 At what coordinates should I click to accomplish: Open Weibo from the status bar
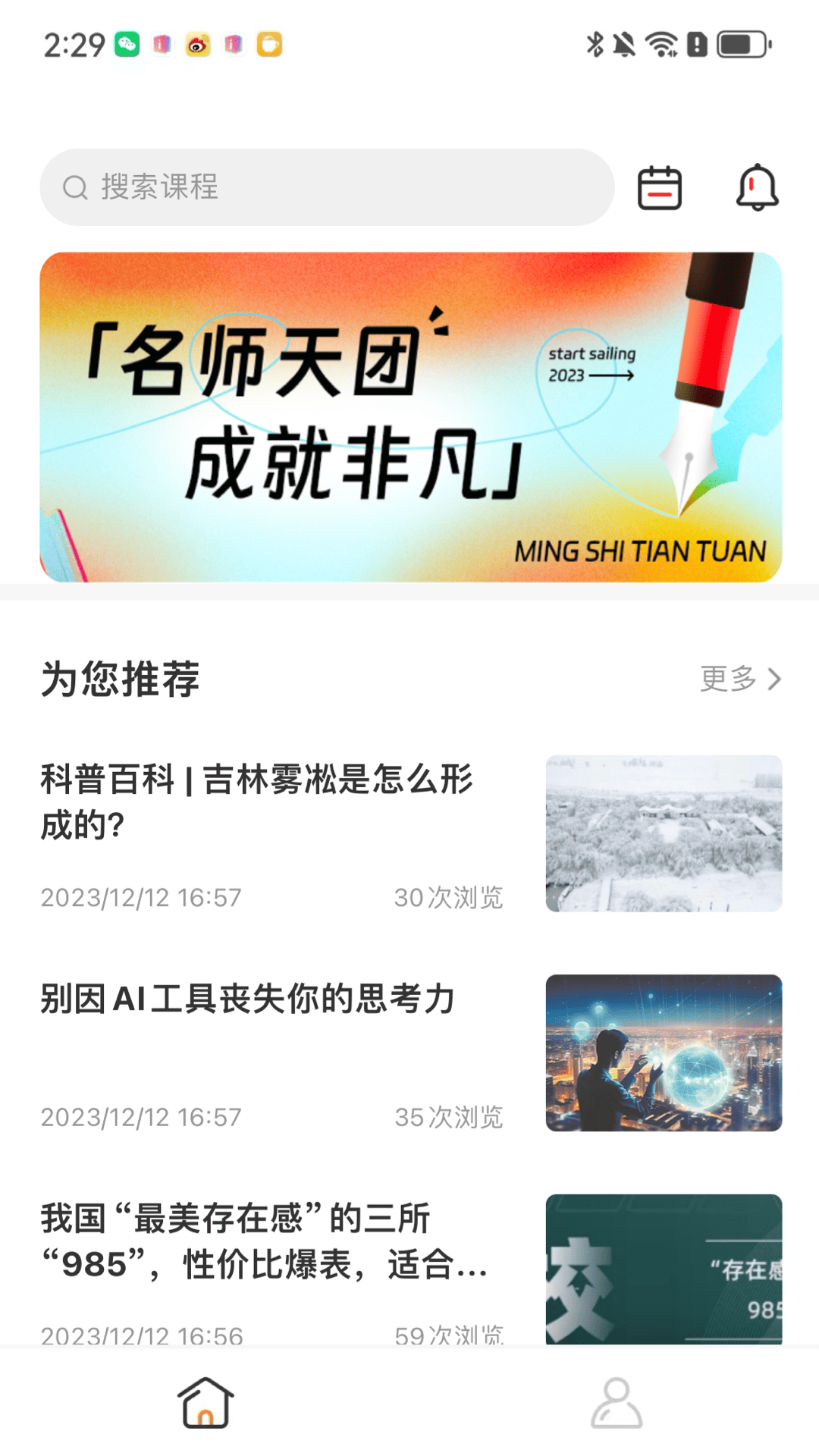197,44
